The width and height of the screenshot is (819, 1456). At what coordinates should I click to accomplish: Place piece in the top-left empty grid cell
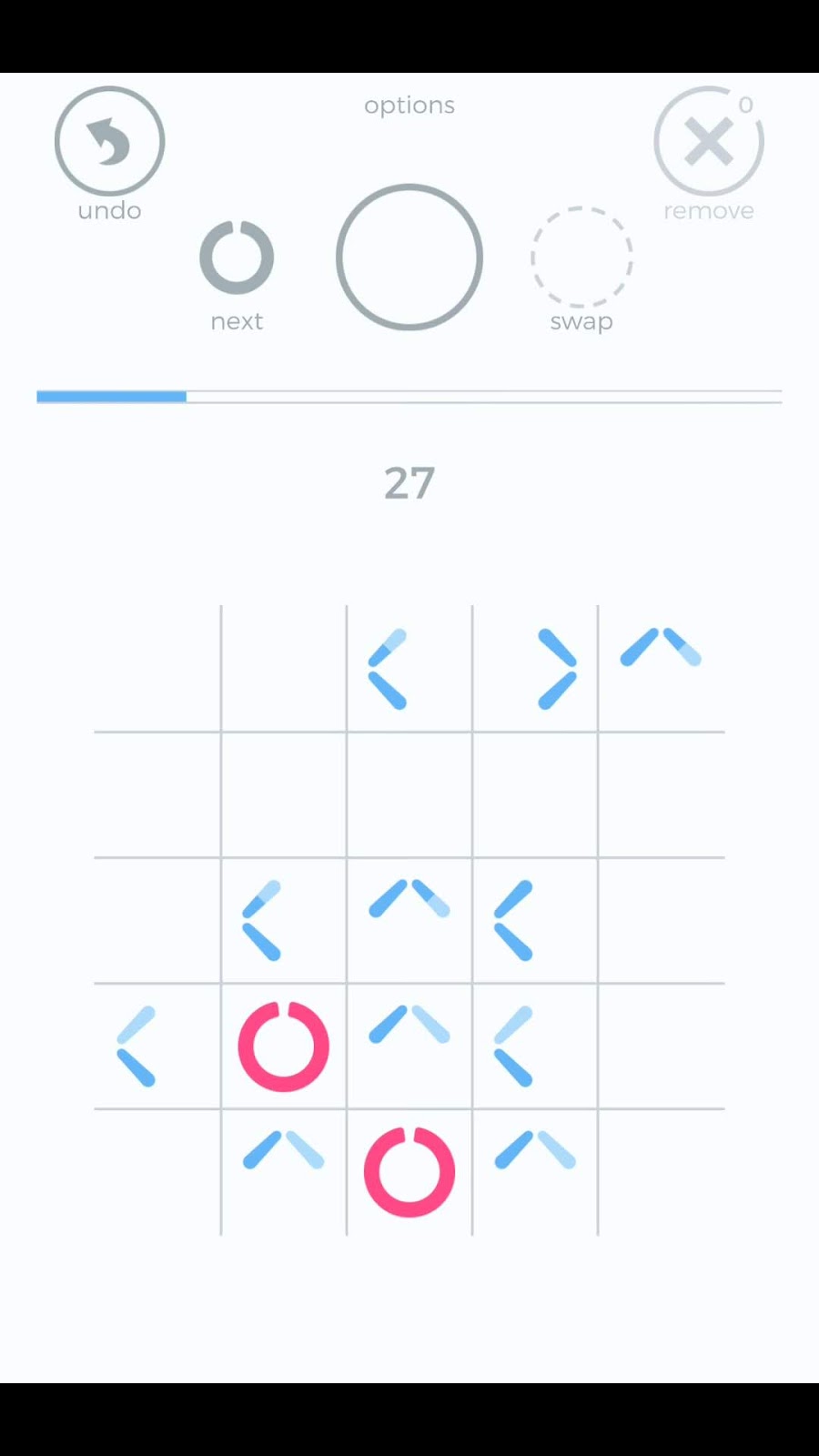point(157,669)
